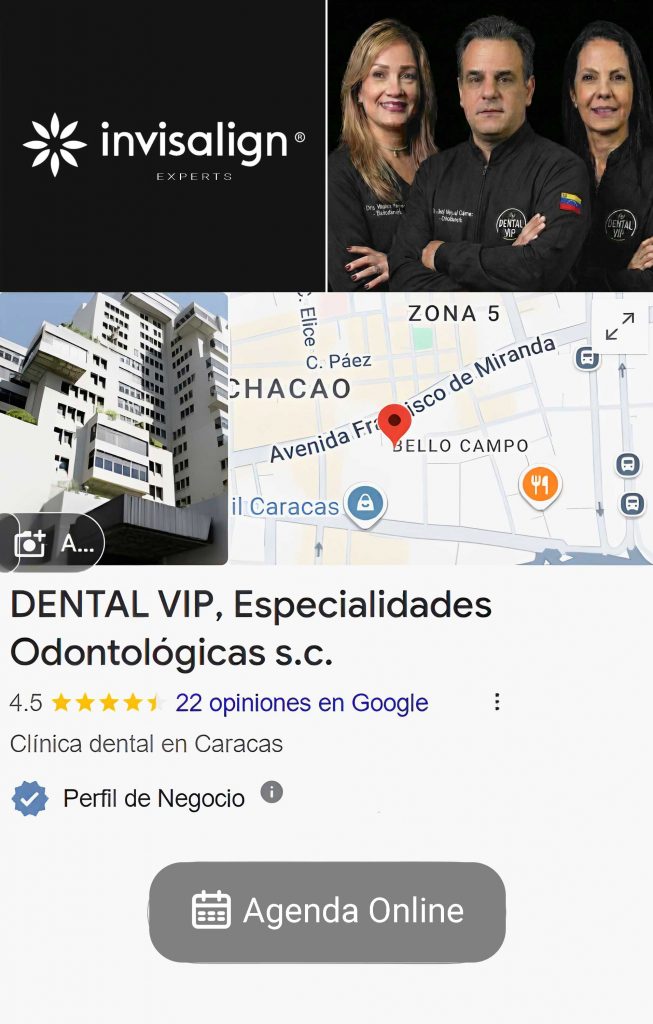This screenshot has width=653, height=1024.
Task: Open the map around Bello Campo
Action: pyautogui.click(x=440, y=430)
